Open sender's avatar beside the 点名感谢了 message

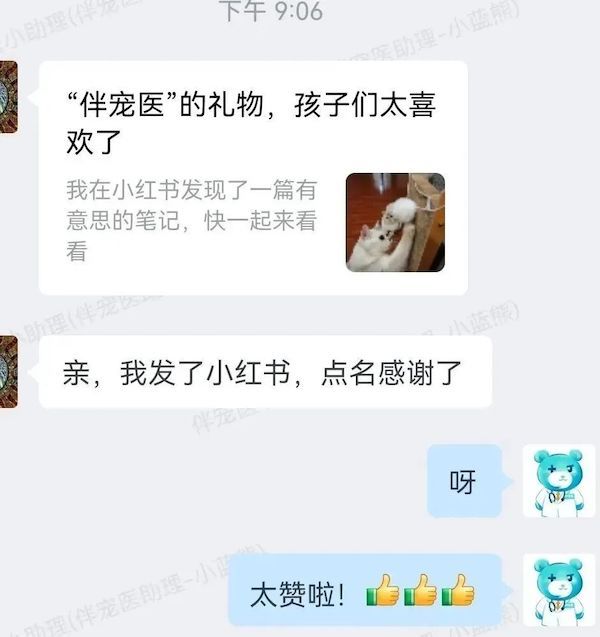8,372
